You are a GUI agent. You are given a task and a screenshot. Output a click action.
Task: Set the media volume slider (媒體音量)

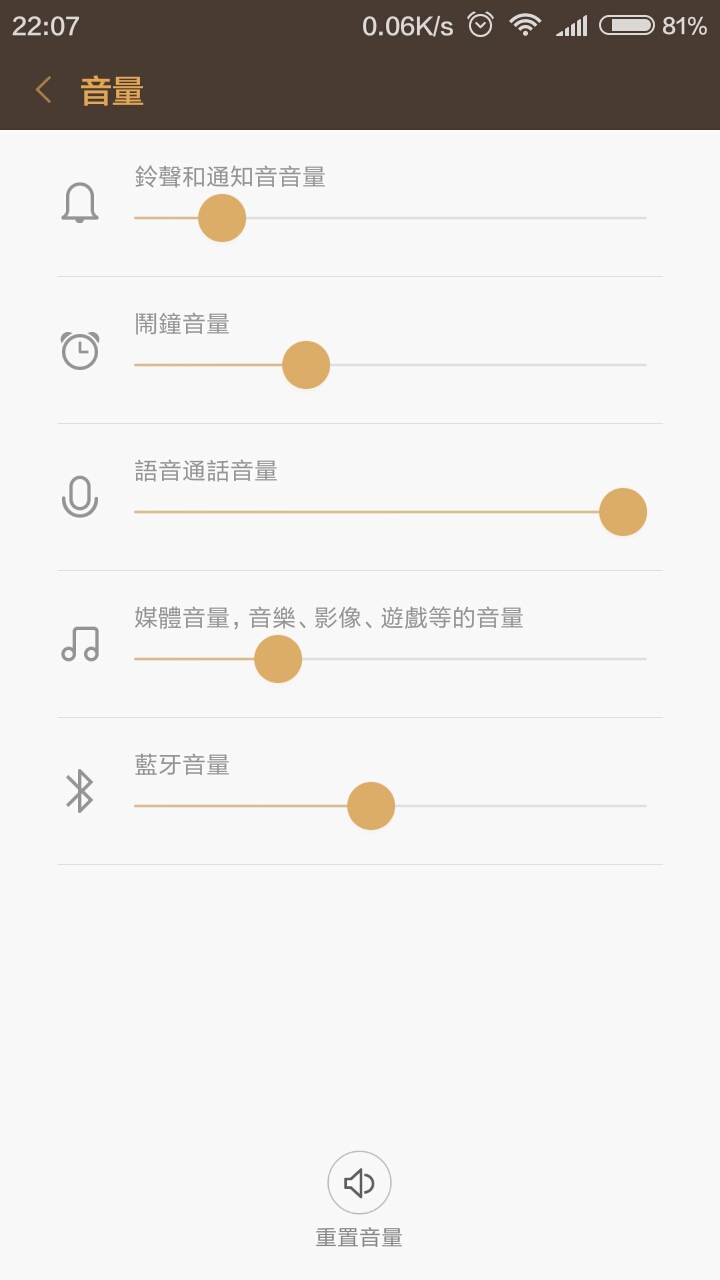390,659
